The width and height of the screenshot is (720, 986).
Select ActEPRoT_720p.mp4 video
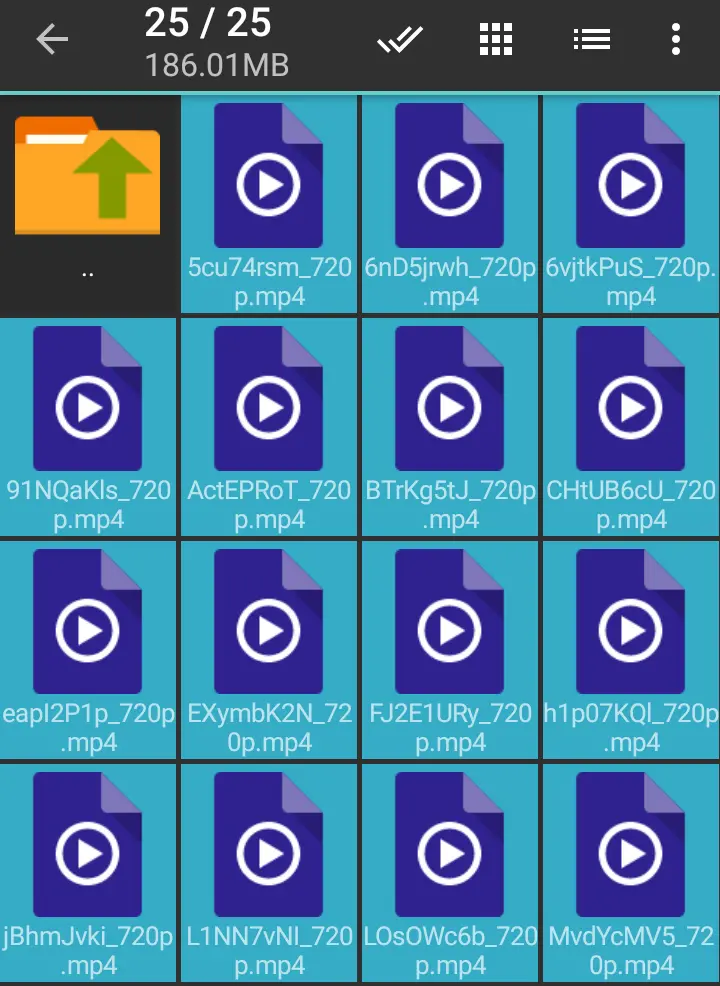269,428
